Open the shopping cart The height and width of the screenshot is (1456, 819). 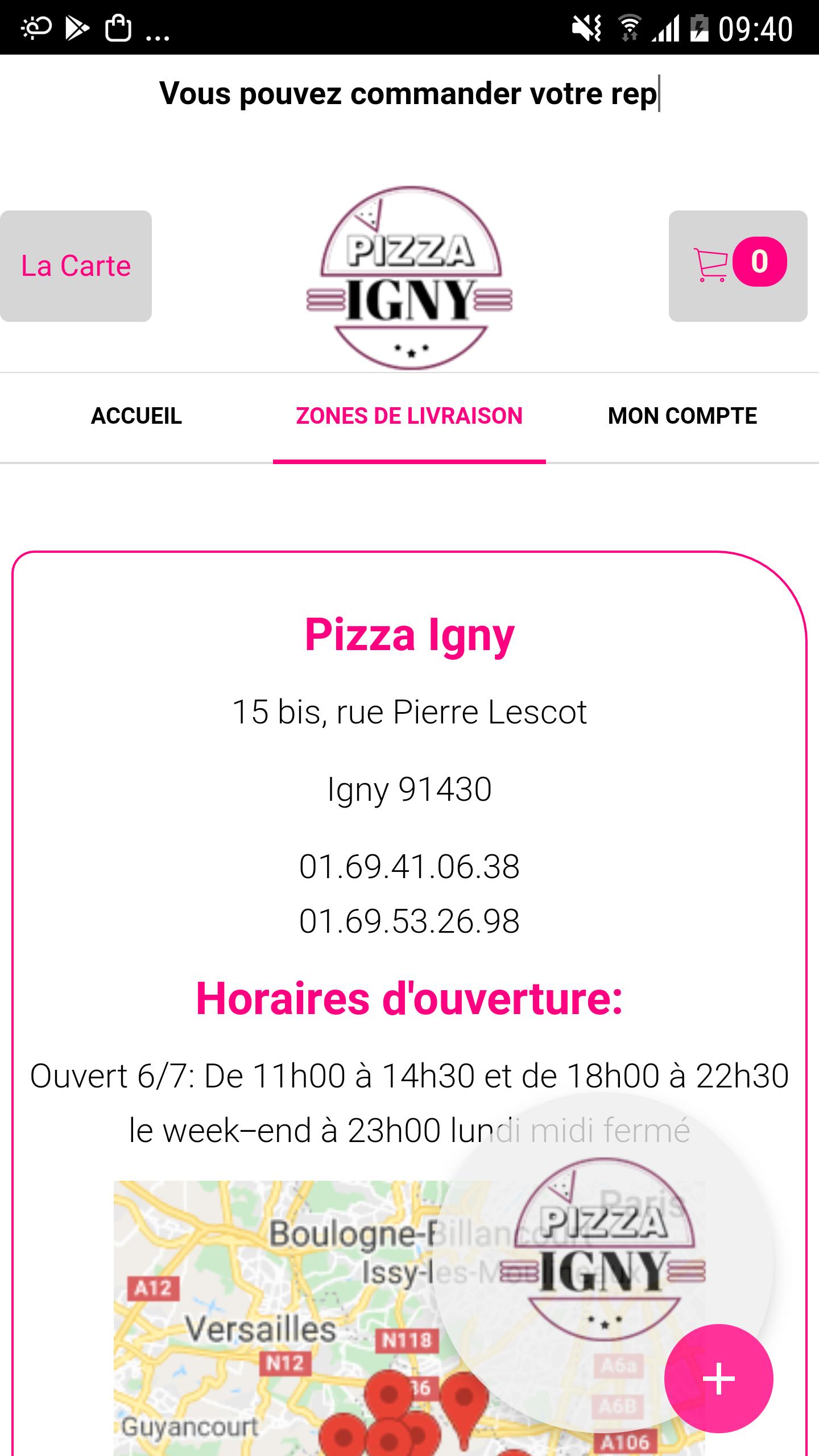pyautogui.click(x=738, y=266)
